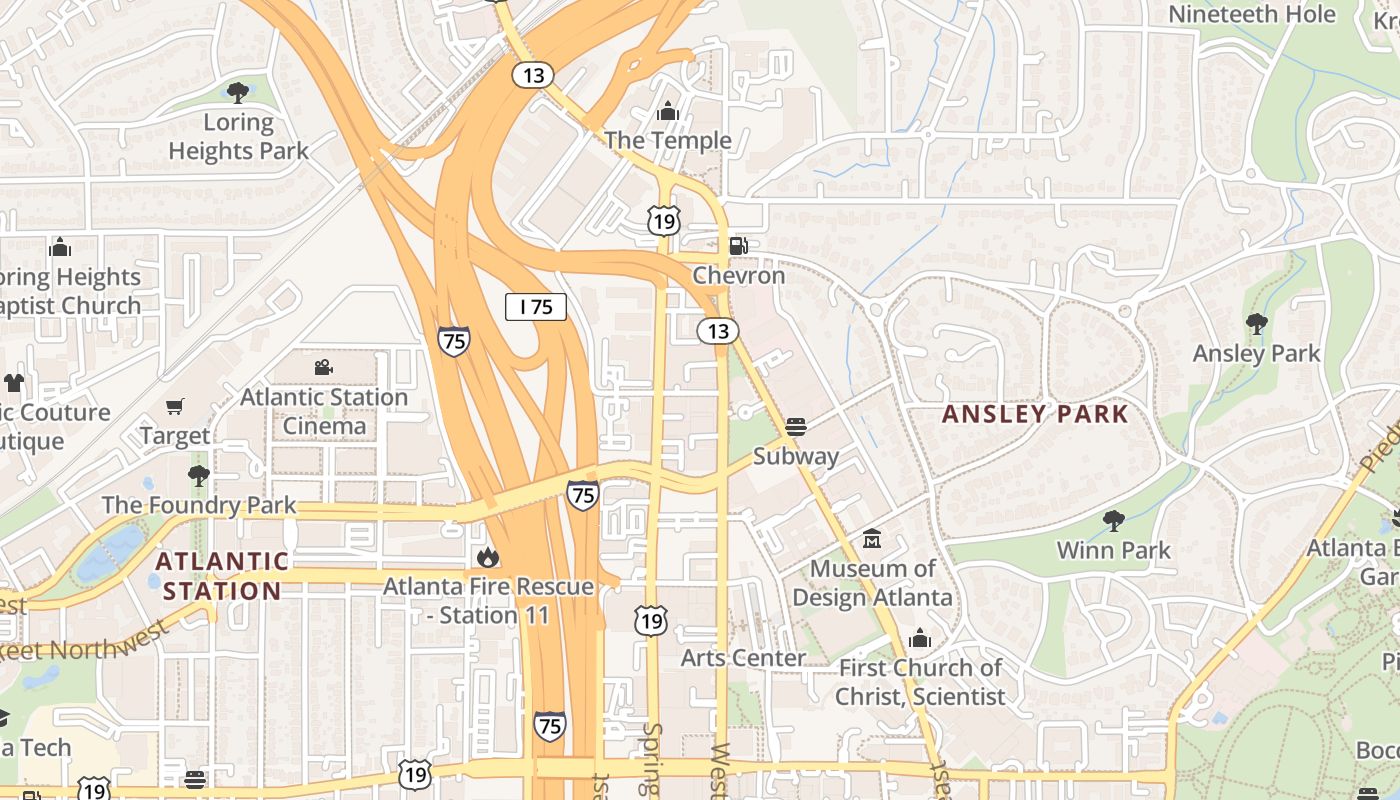Open Museum of Design Atlanta marker
Viewport: 1400px width, 800px height.
[x=872, y=539]
